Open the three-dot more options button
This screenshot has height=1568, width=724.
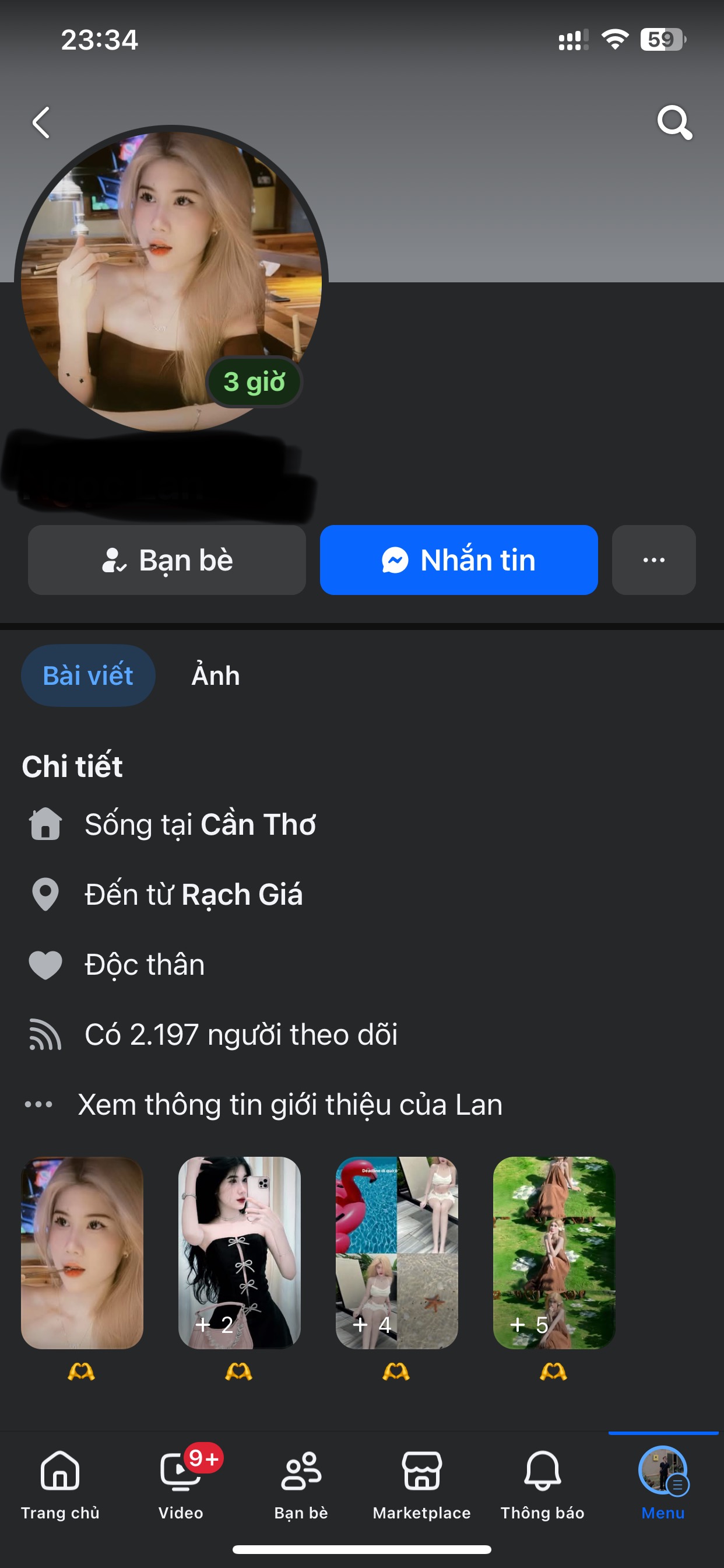(653, 560)
